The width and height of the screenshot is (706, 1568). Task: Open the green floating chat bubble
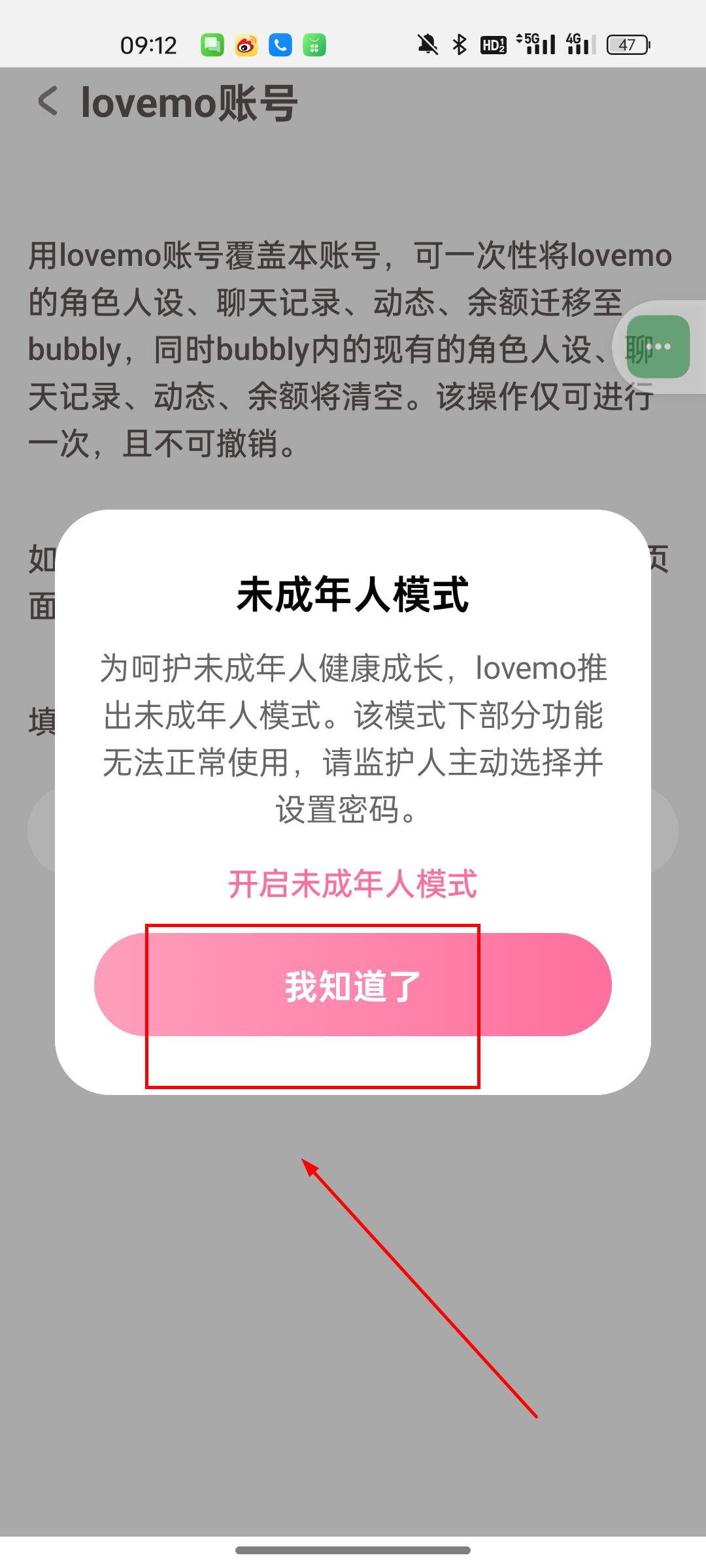[x=658, y=347]
